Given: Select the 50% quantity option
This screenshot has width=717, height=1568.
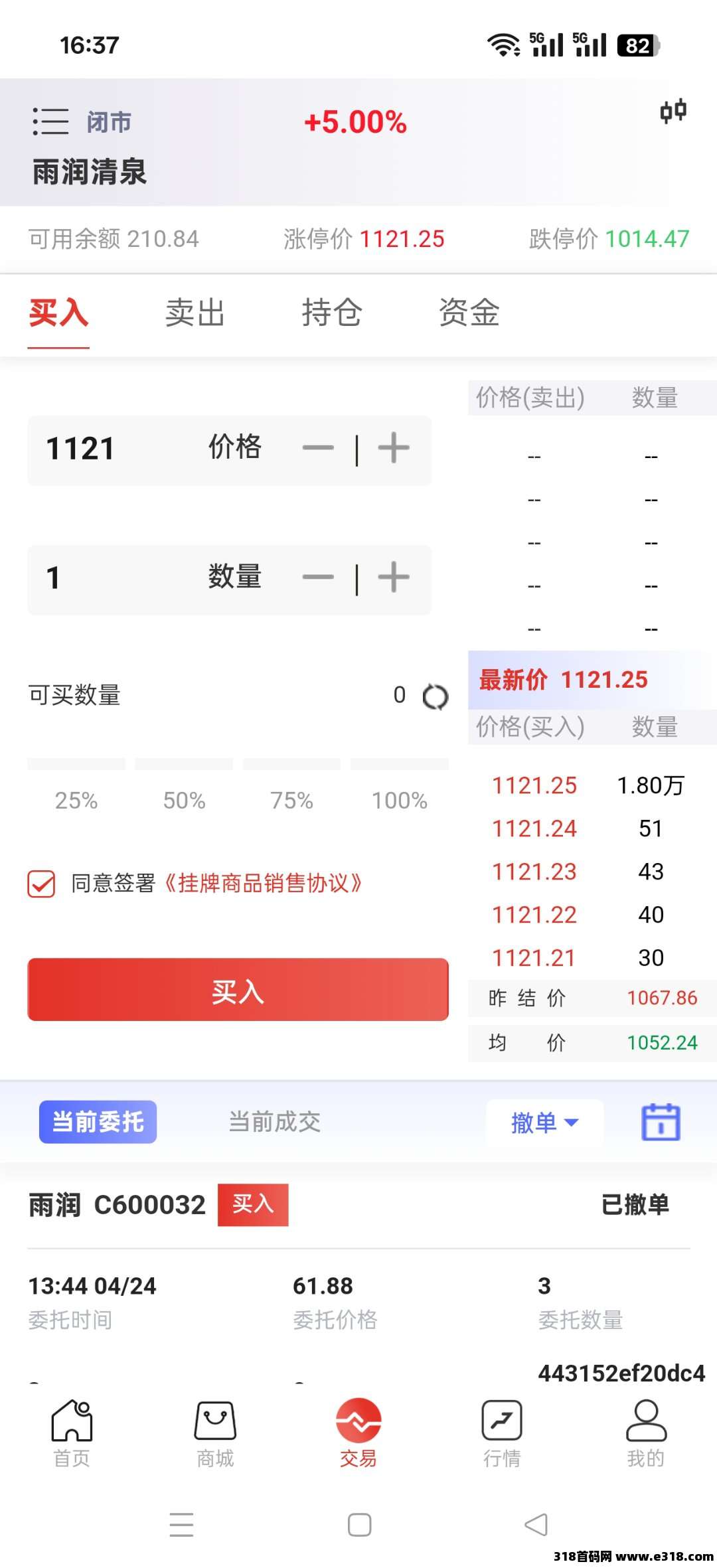Looking at the screenshot, I should pyautogui.click(x=184, y=800).
